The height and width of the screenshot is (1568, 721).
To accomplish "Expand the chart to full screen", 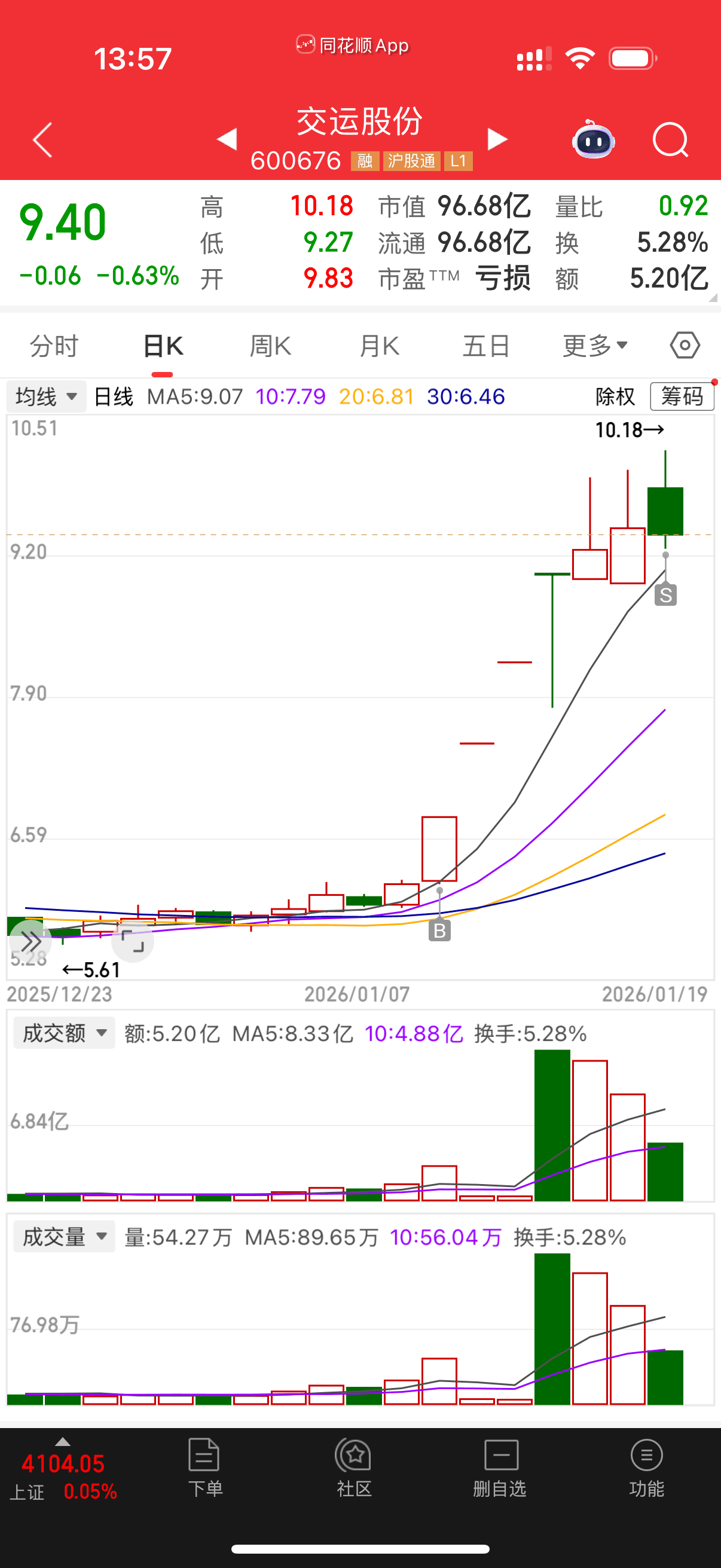I will pos(133,941).
